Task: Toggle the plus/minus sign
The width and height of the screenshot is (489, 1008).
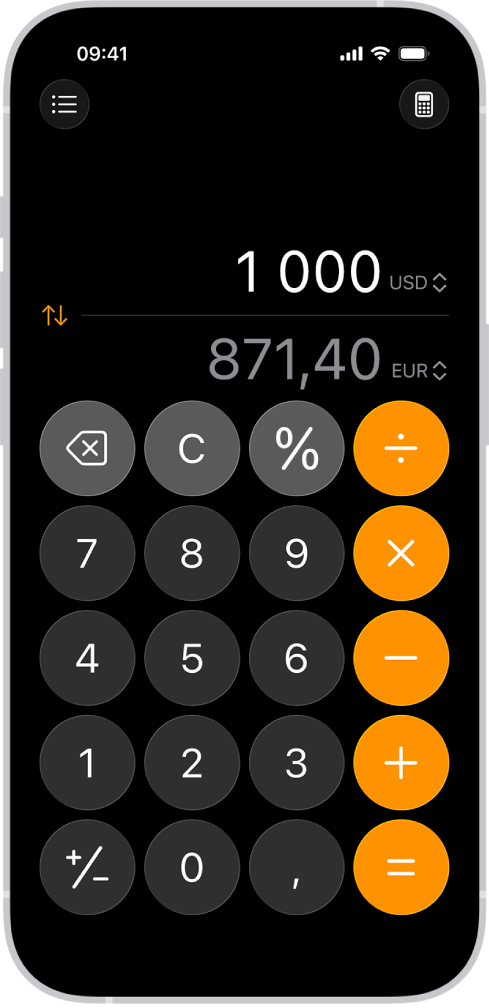Action: [87, 867]
